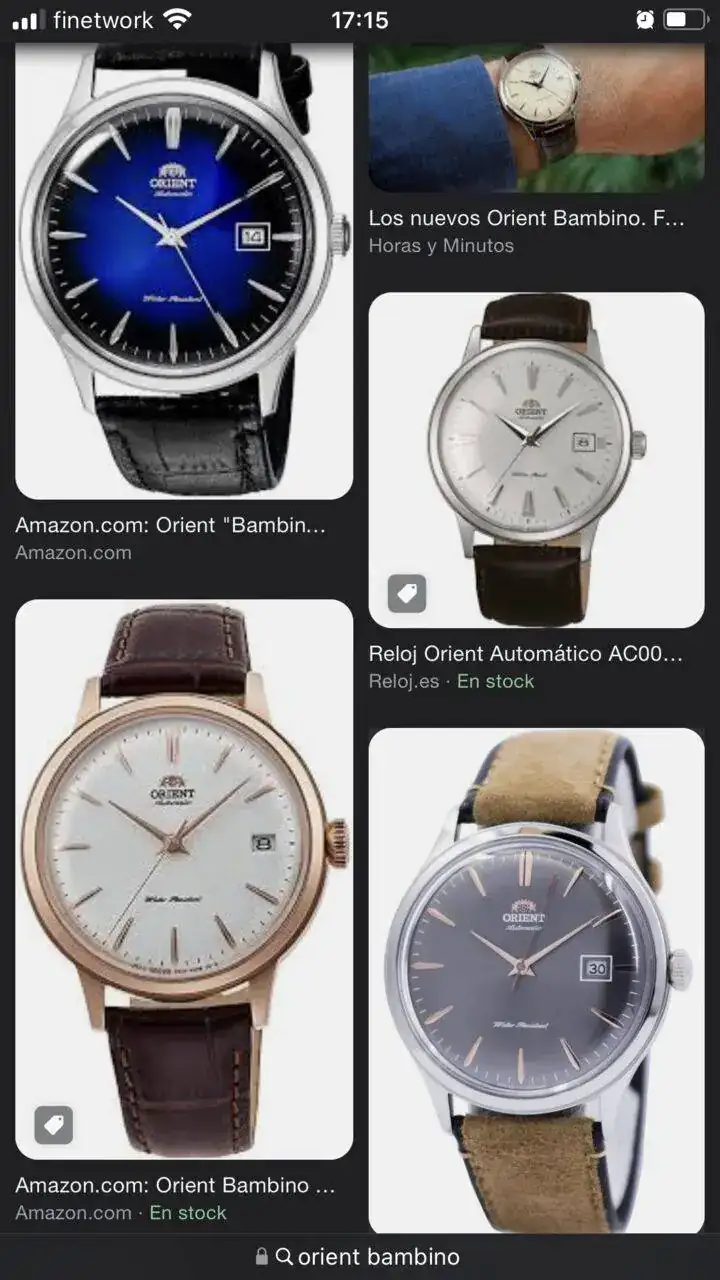Screen dimensions: 720x1280
Task: Open the grey dial watch with tan strap
Action: (x=536, y=980)
